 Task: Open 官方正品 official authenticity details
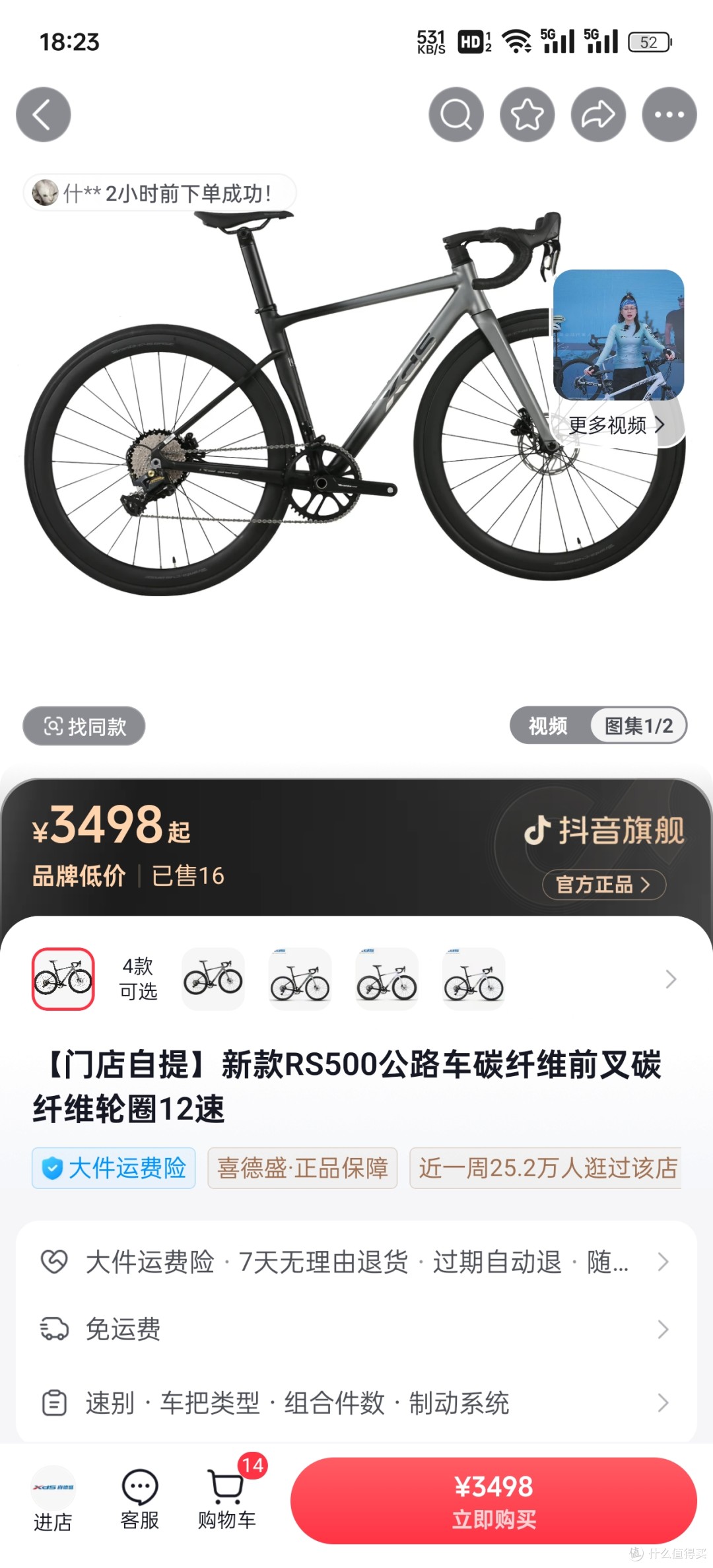[605, 885]
